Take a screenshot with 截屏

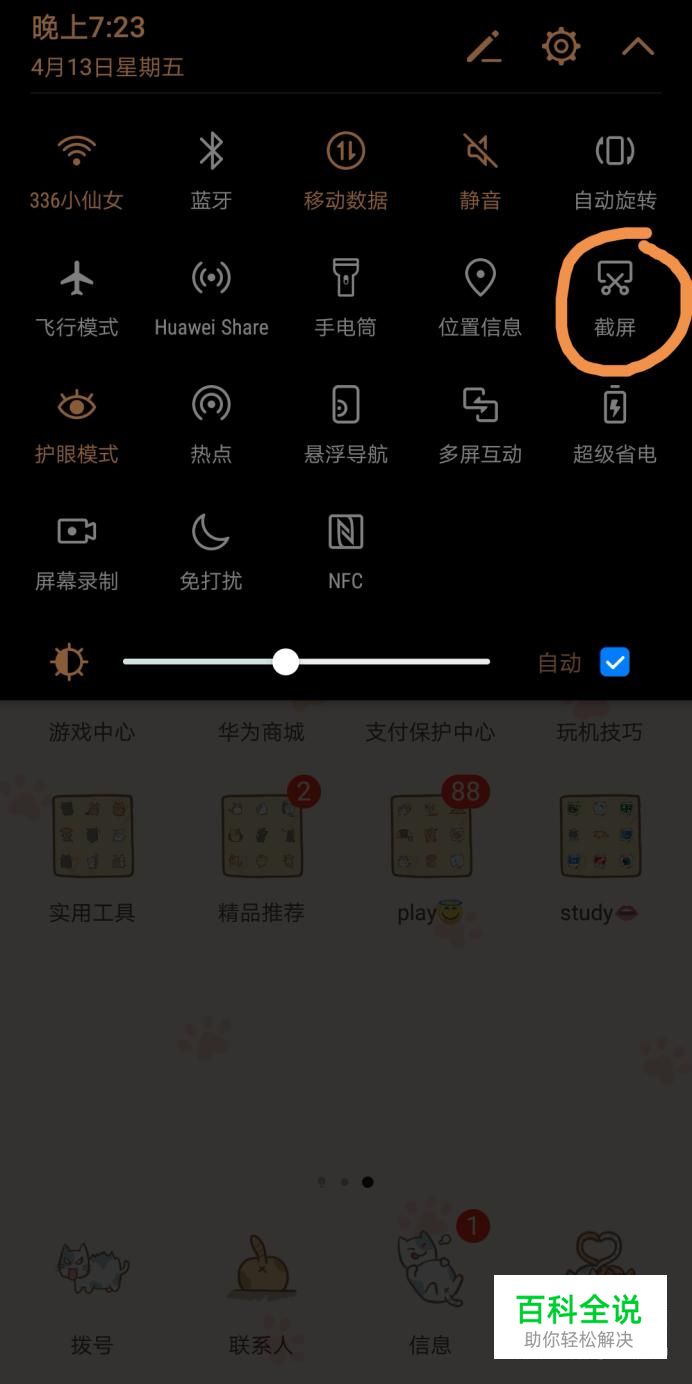click(614, 280)
